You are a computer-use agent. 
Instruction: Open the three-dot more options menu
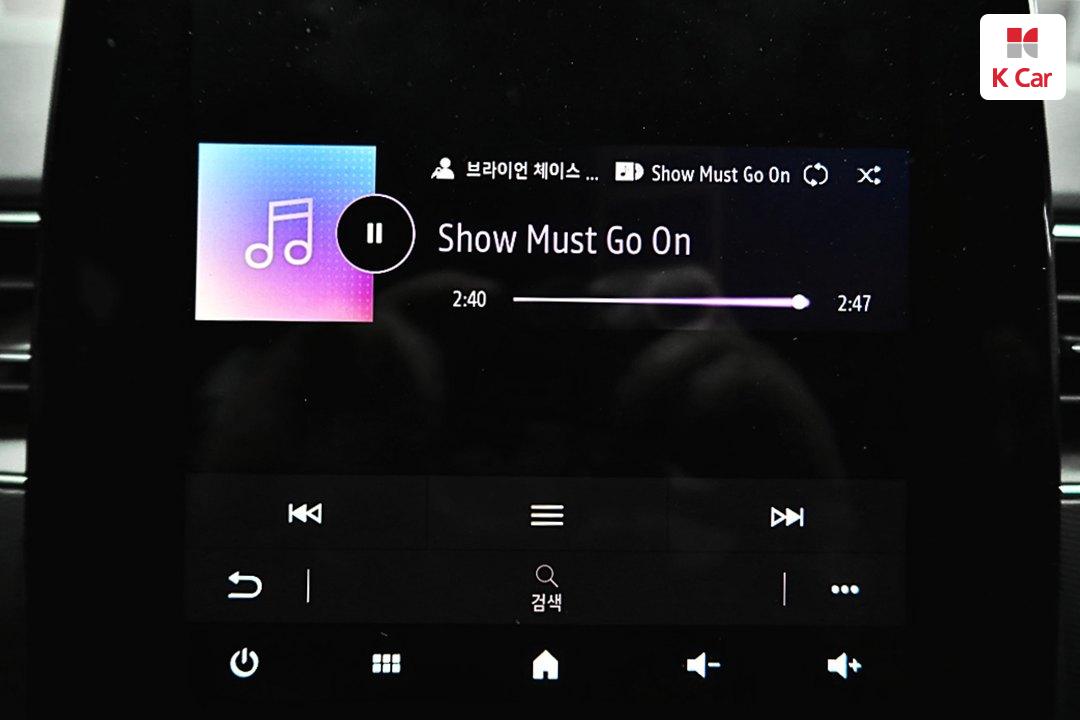(x=845, y=589)
